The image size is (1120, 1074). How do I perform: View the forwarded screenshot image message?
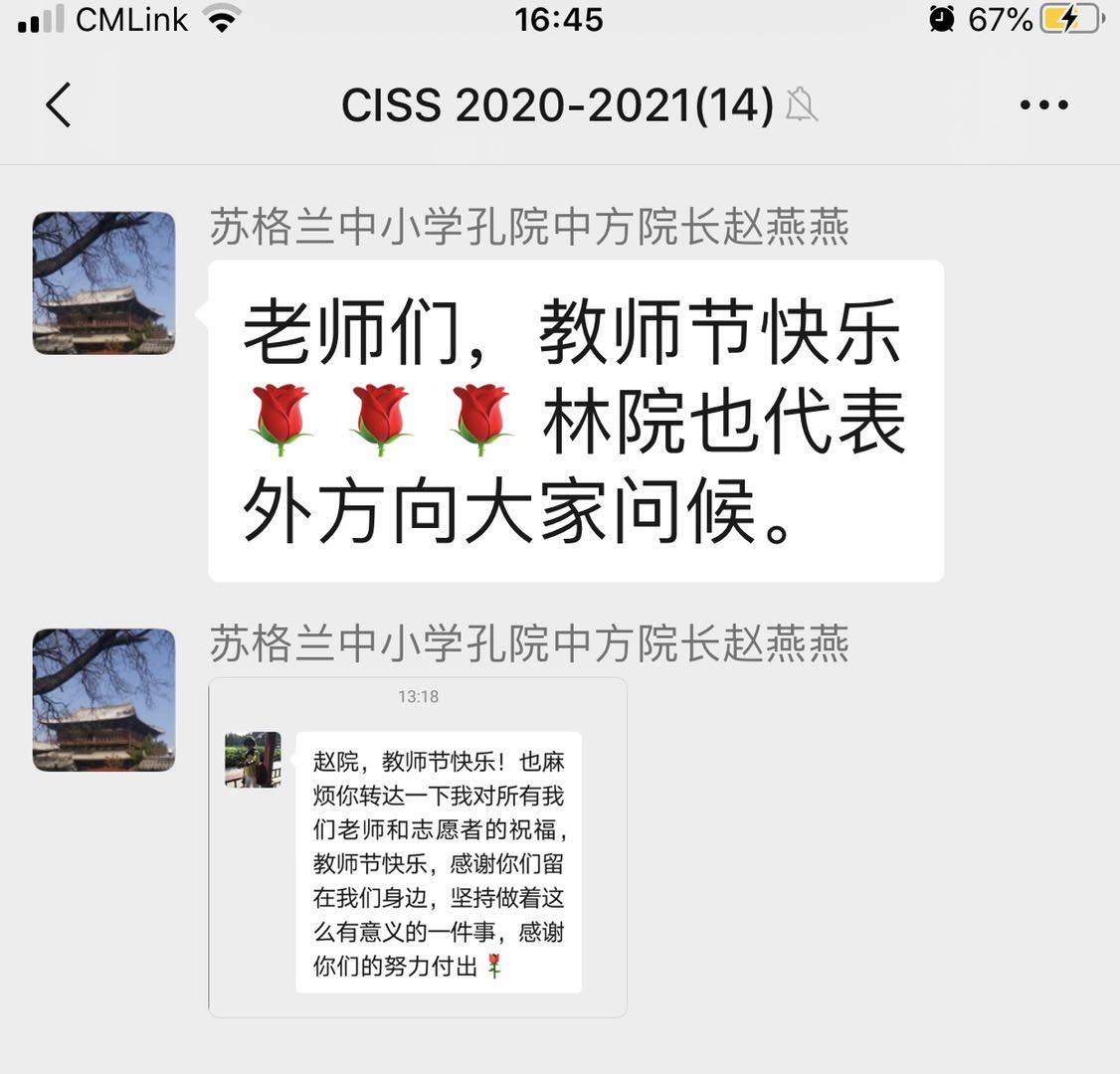[418, 847]
